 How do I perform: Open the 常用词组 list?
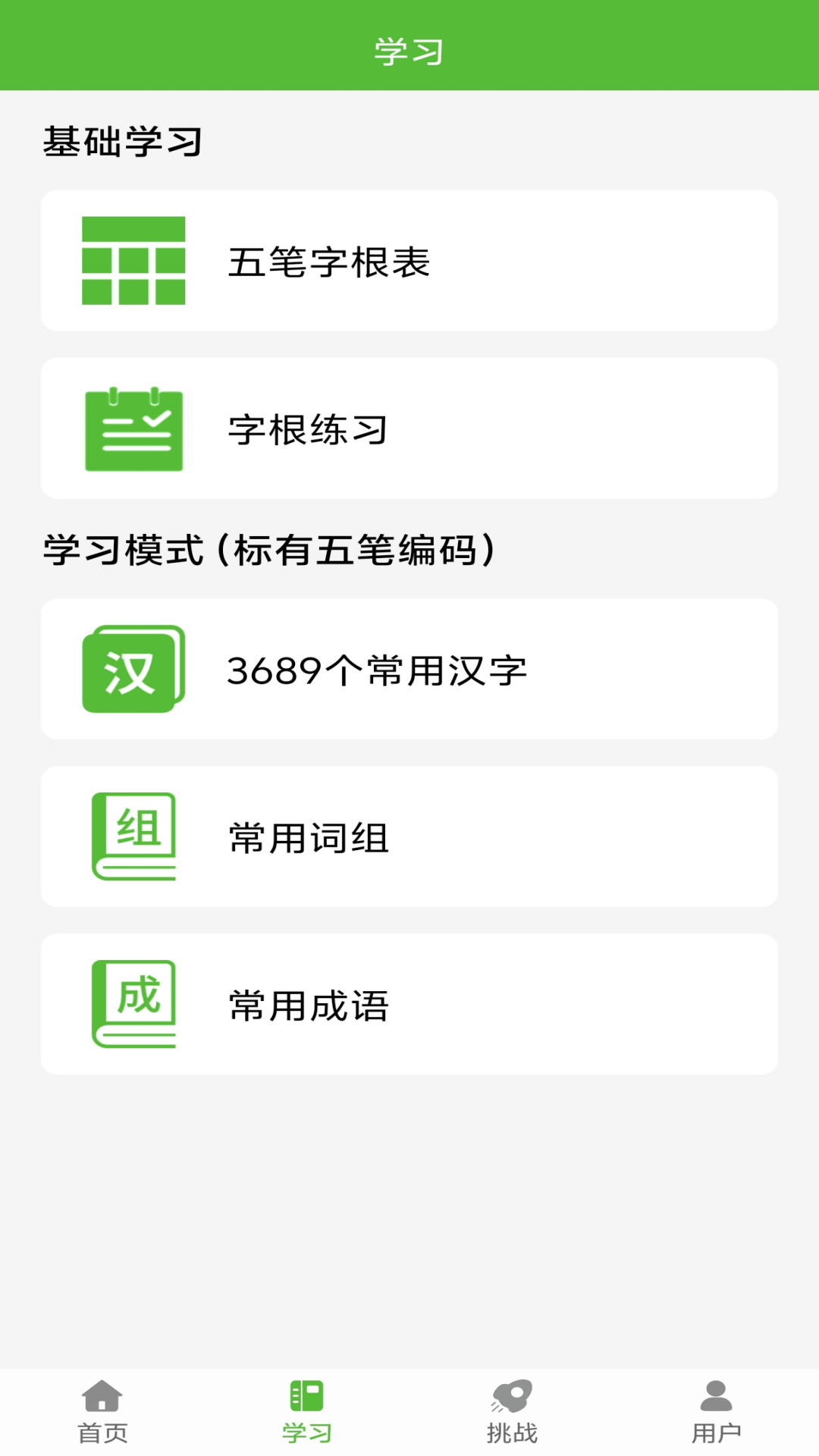click(409, 836)
